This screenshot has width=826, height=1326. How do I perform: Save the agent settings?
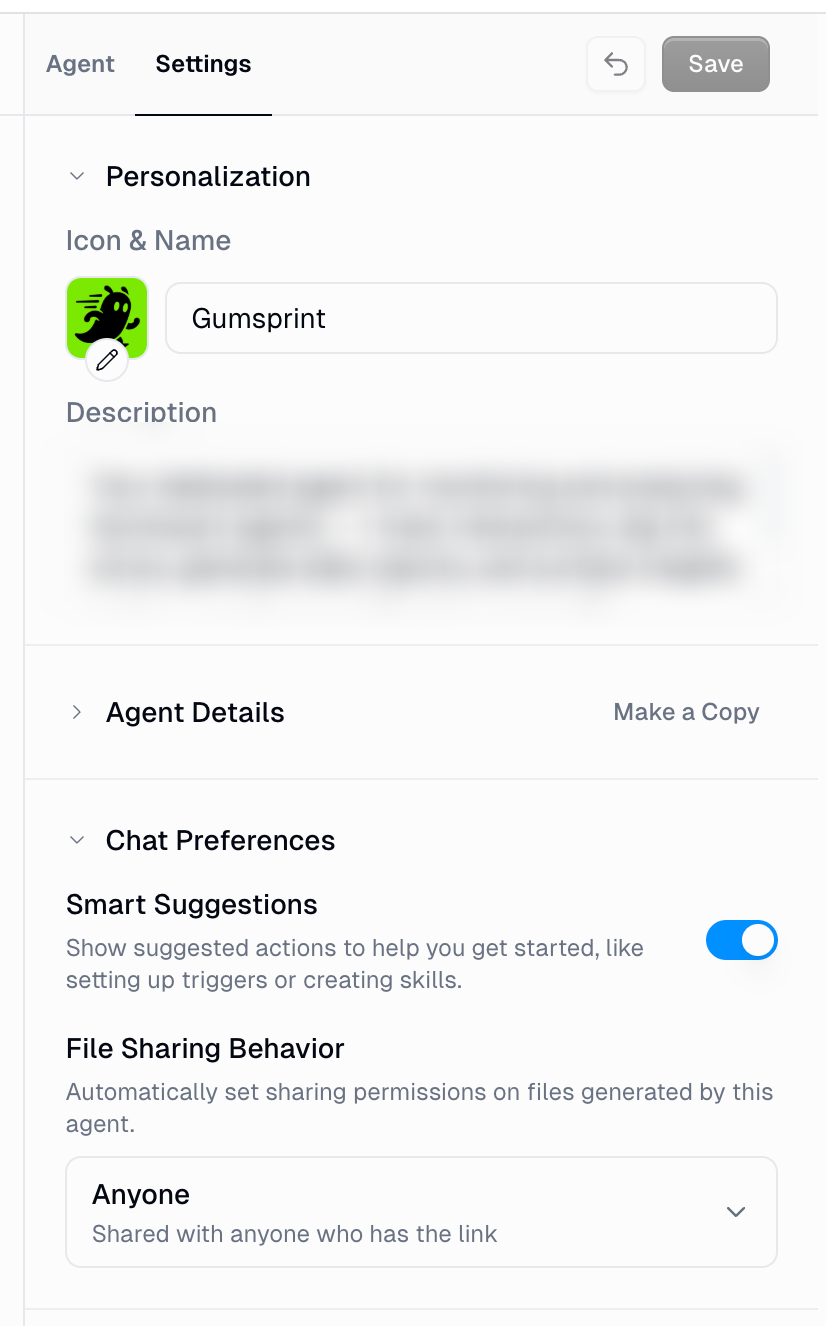[716, 64]
